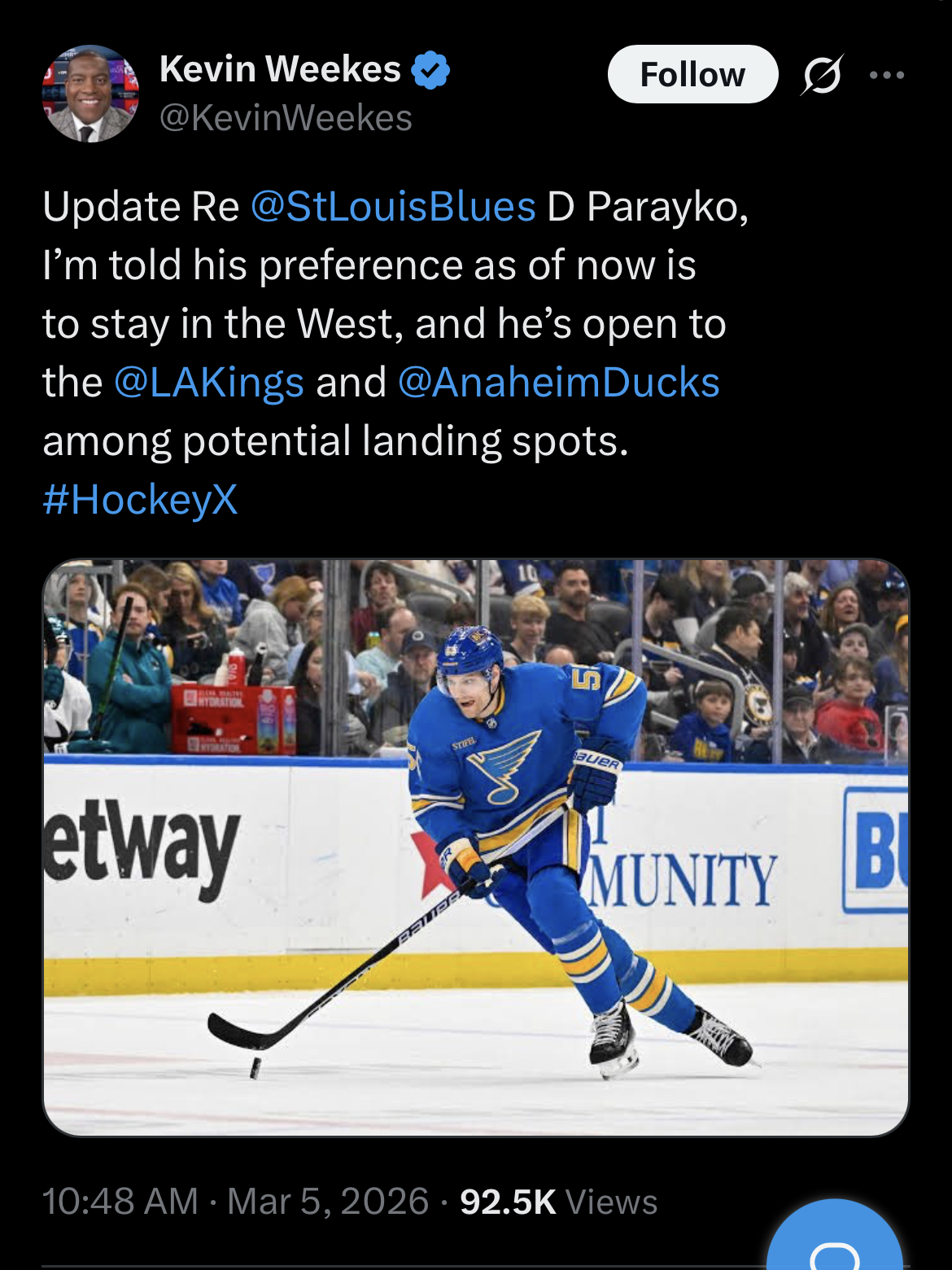
Task: Tap the Grok icon beside Follow
Action: pos(821,75)
